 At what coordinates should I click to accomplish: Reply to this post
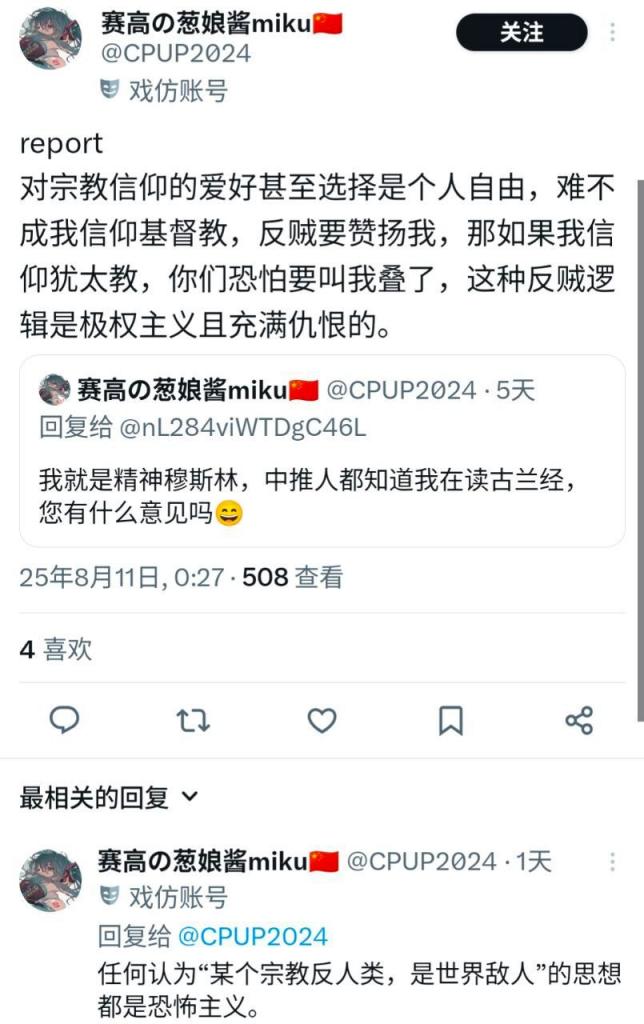click(65, 719)
